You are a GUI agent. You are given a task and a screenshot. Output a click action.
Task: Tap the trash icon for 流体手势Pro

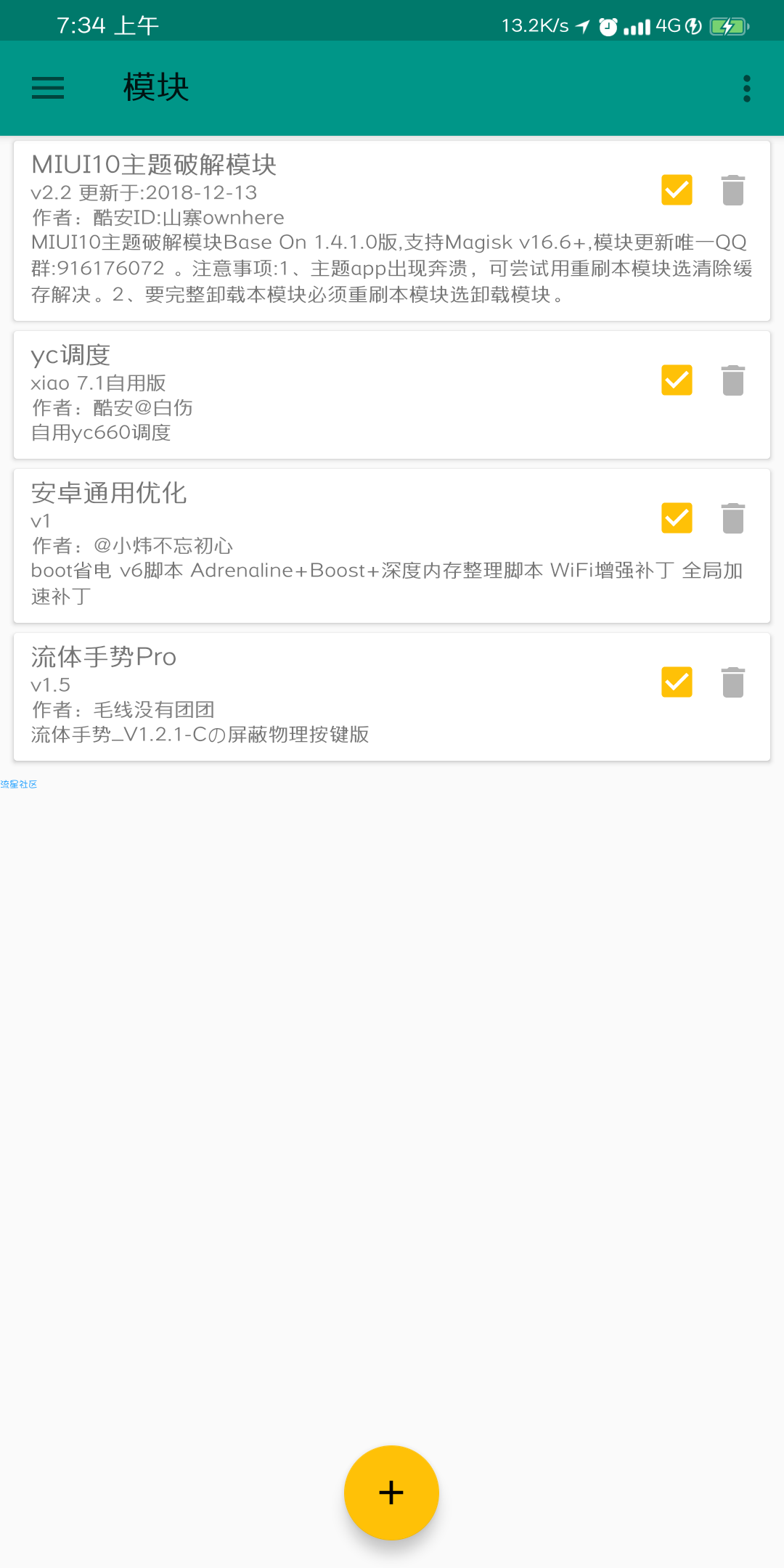(733, 682)
